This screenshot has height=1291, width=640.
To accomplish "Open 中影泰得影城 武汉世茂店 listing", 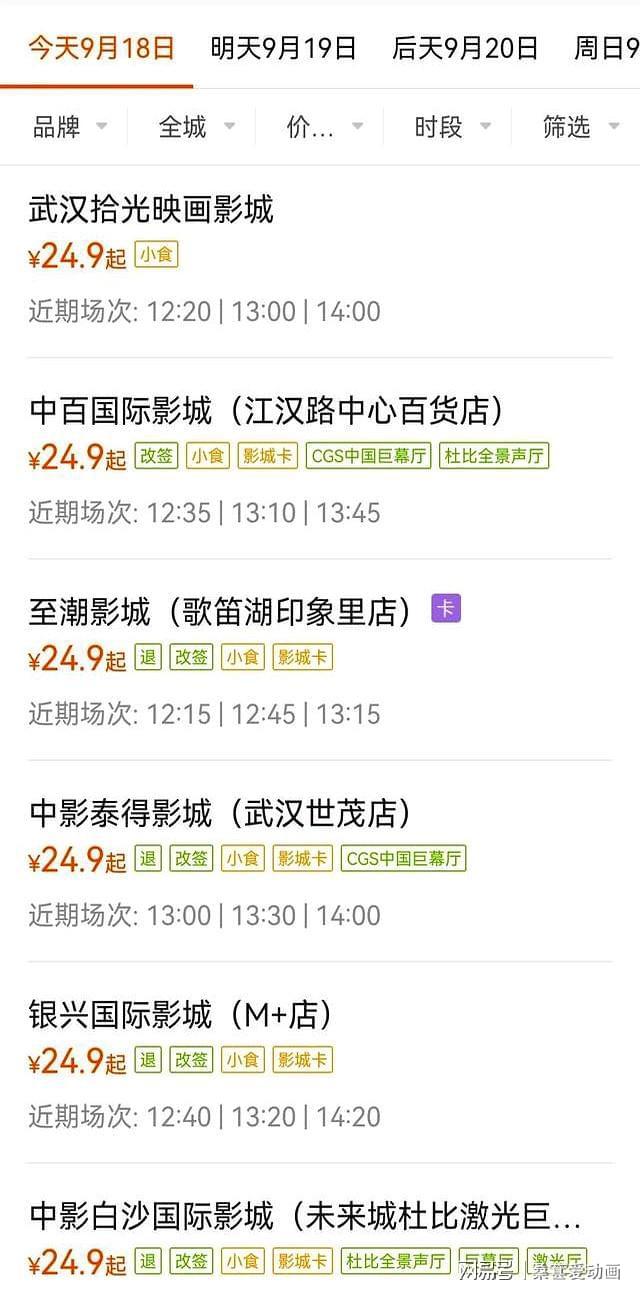I will [x=320, y=861].
